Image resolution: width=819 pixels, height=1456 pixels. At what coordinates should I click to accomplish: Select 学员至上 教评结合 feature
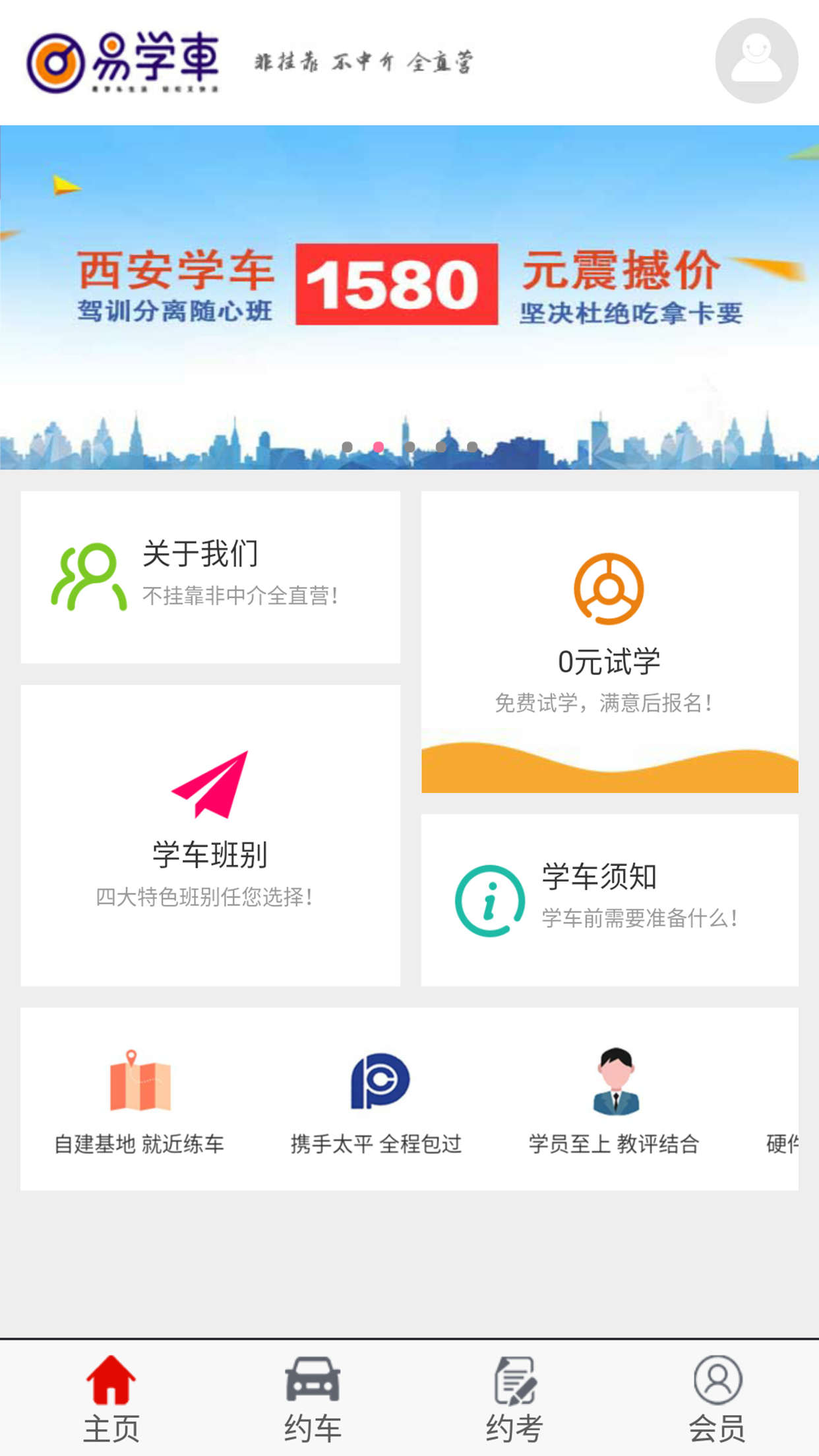click(x=614, y=1099)
